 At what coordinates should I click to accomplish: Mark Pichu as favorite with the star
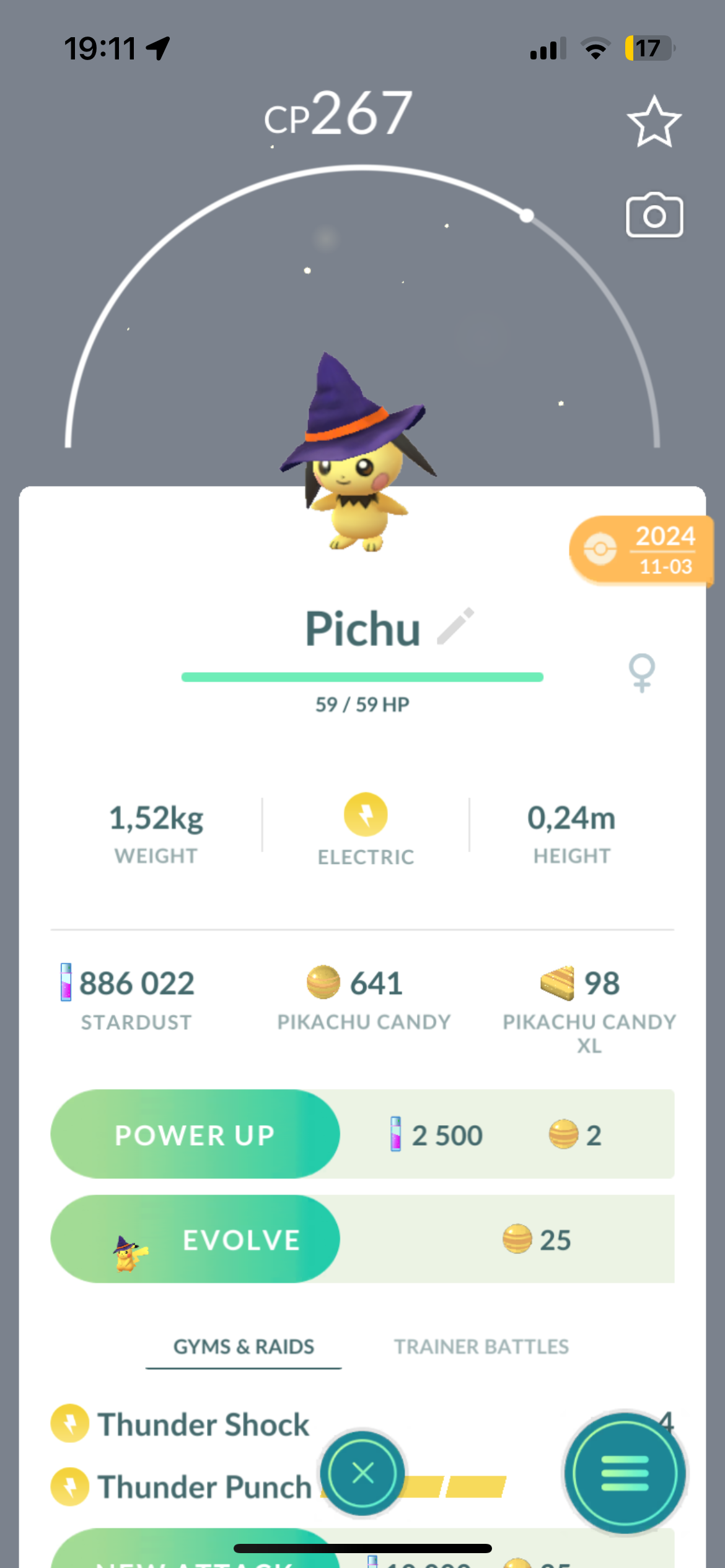pos(654,121)
